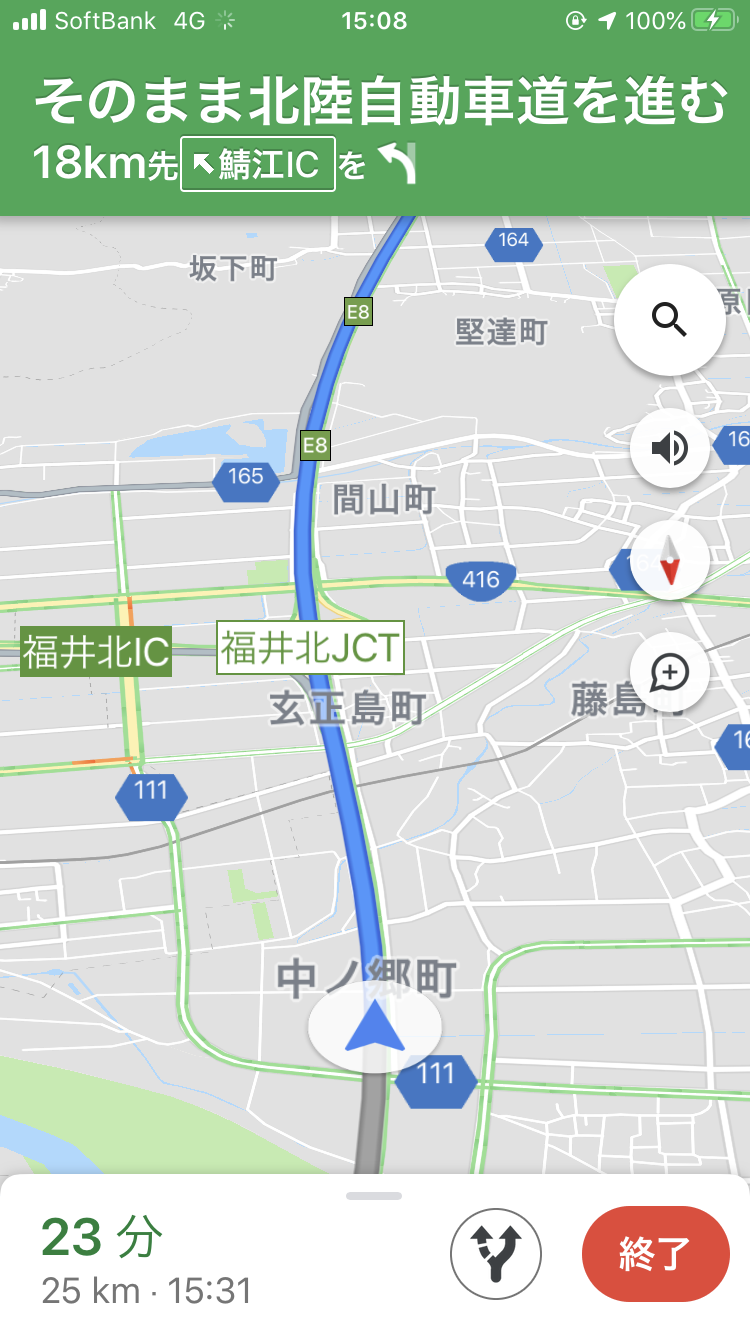Image resolution: width=750 pixels, height=1334 pixels.
Task: Open search along route
Action: 669,320
